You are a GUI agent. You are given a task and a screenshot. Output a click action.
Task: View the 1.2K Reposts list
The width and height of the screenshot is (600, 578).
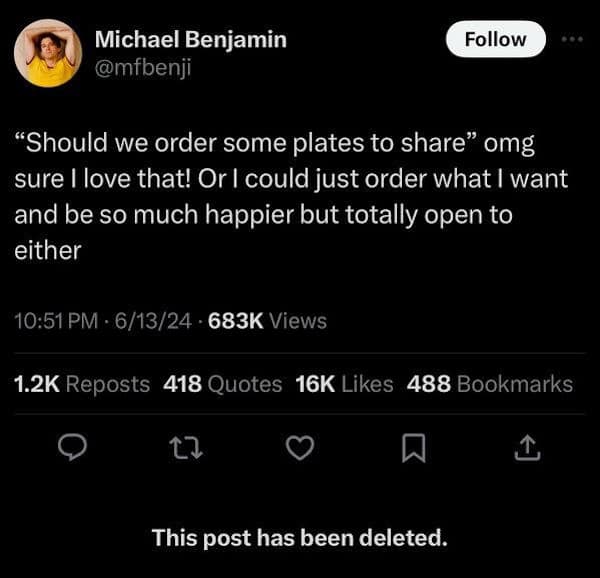click(x=81, y=384)
